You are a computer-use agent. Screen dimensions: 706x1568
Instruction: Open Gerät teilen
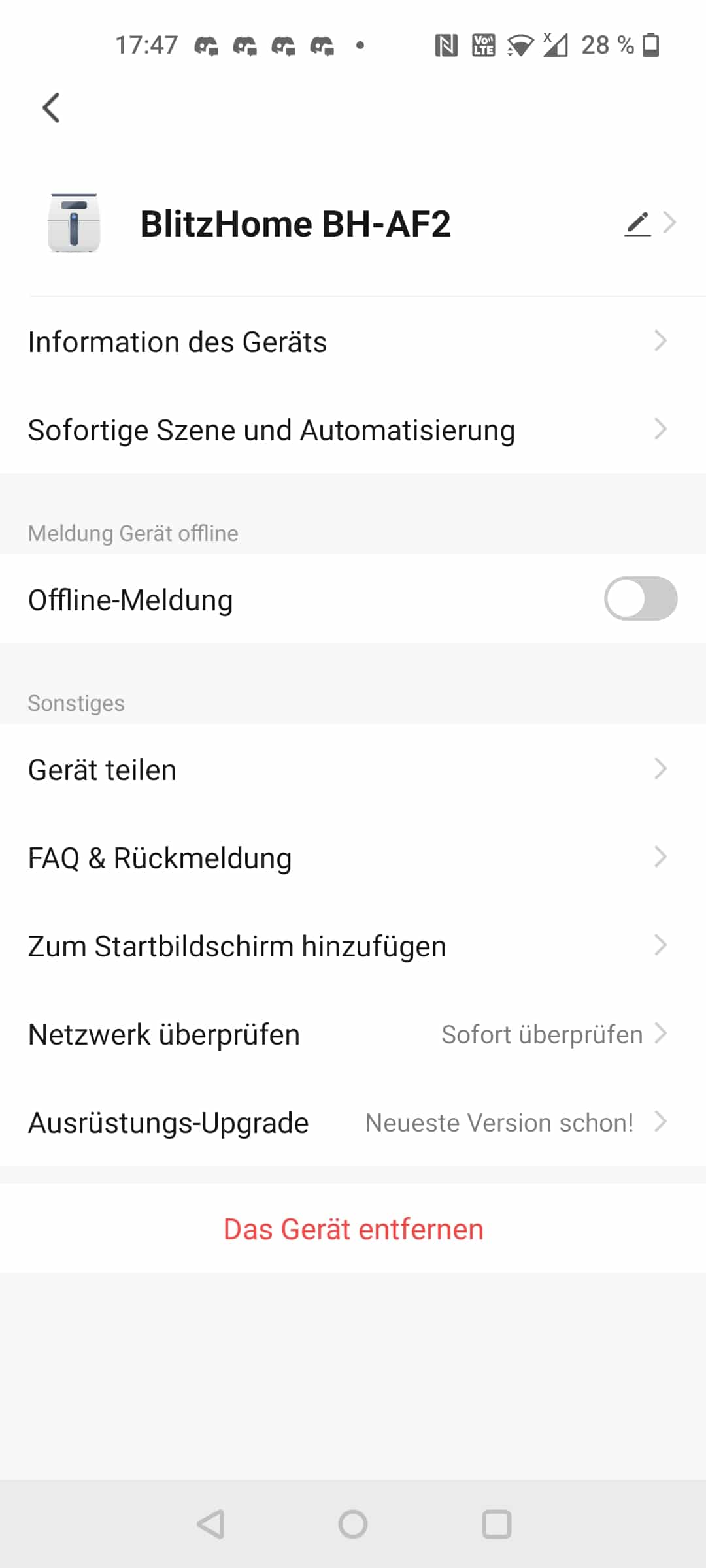(x=353, y=769)
